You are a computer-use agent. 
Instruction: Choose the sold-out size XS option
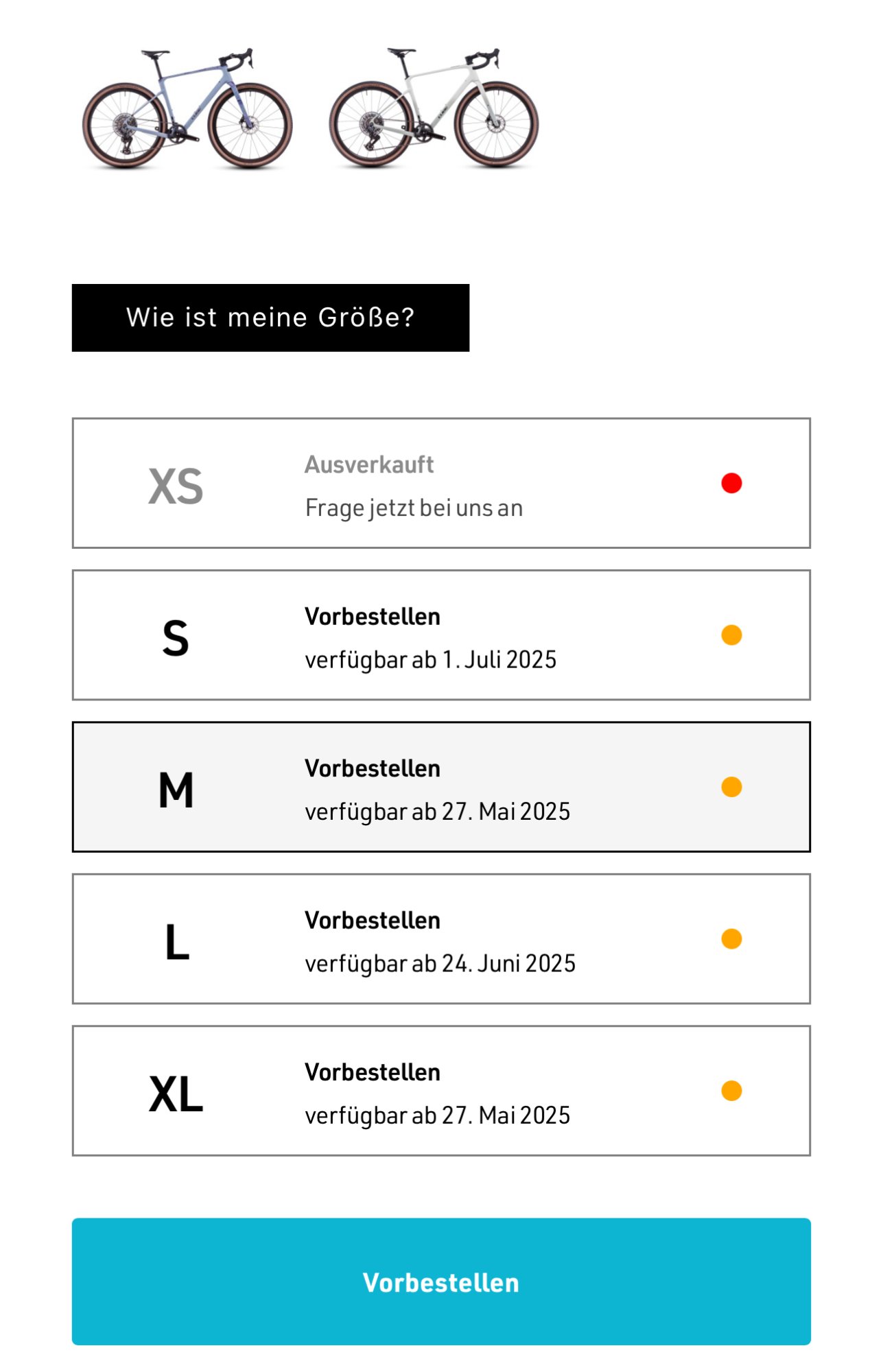(x=441, y=483)
